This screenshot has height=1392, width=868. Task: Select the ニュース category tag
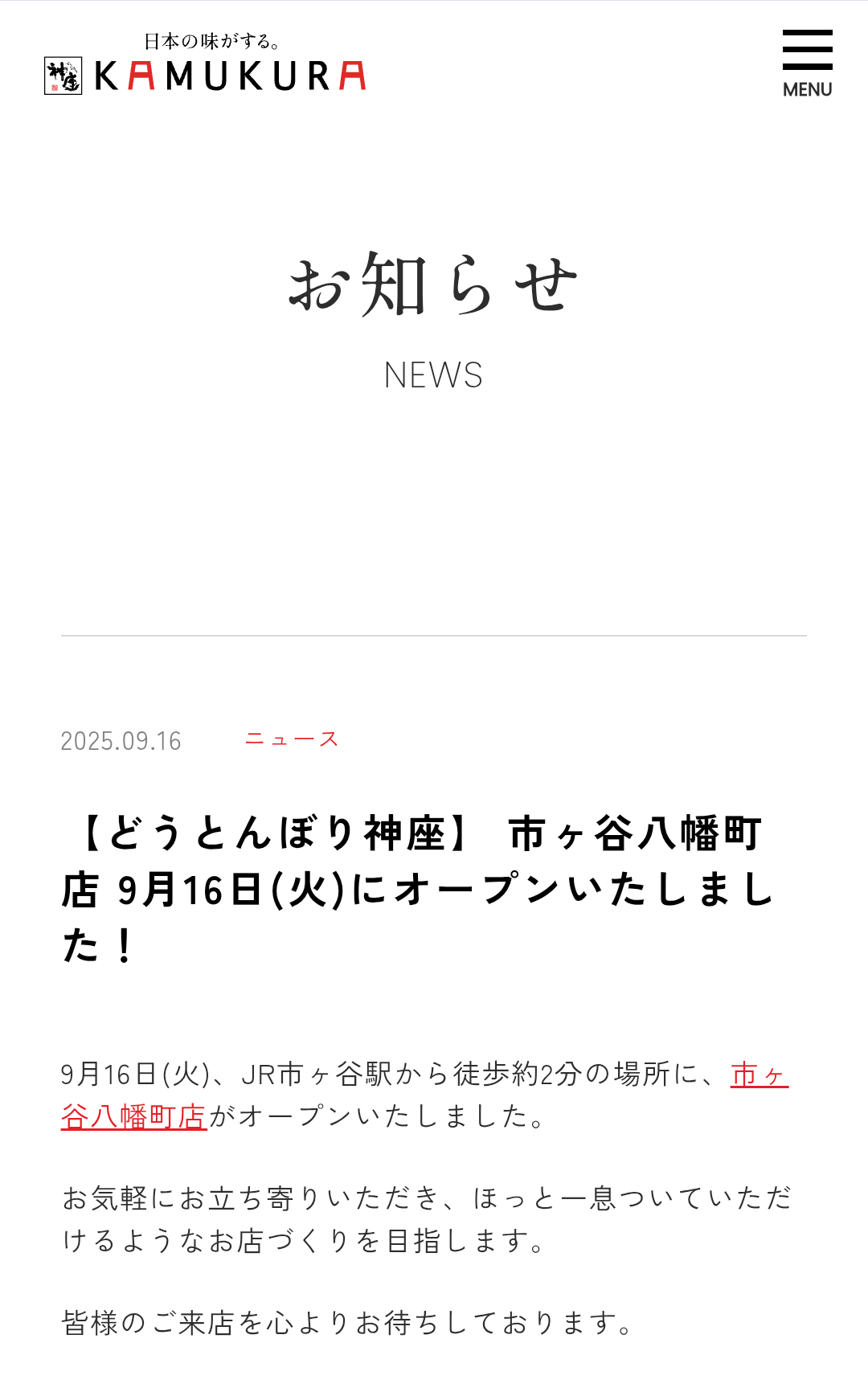click(292, 739)
